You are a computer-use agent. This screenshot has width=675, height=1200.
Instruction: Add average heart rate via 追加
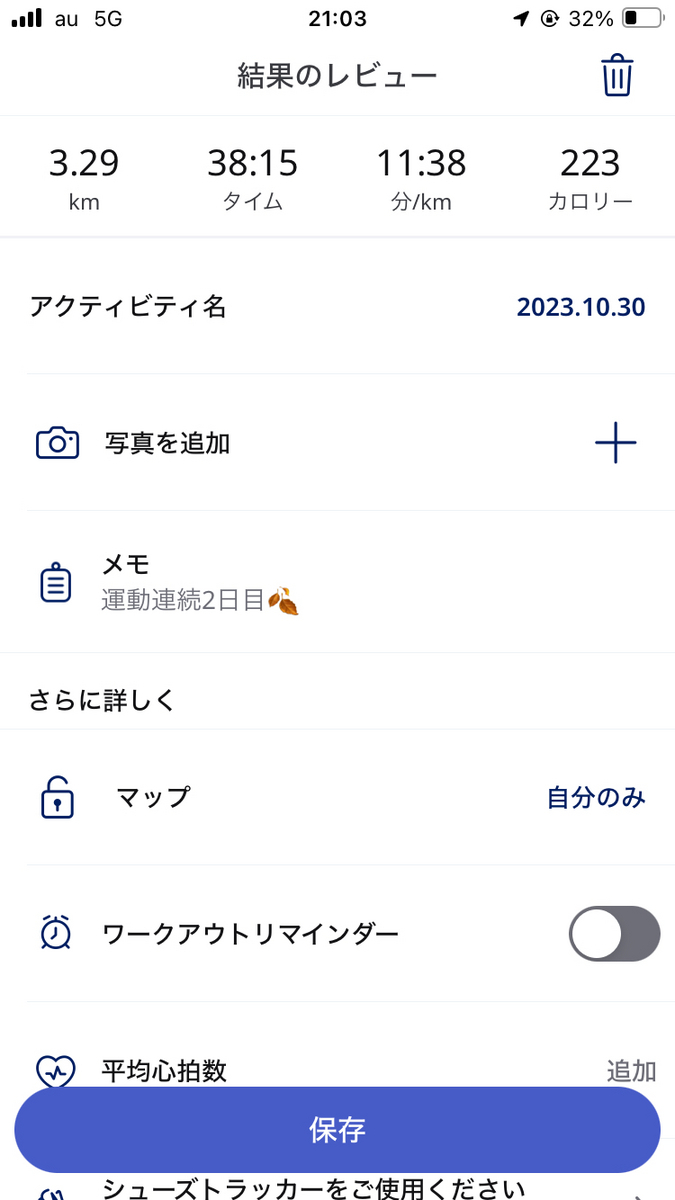coord(631,1071)
